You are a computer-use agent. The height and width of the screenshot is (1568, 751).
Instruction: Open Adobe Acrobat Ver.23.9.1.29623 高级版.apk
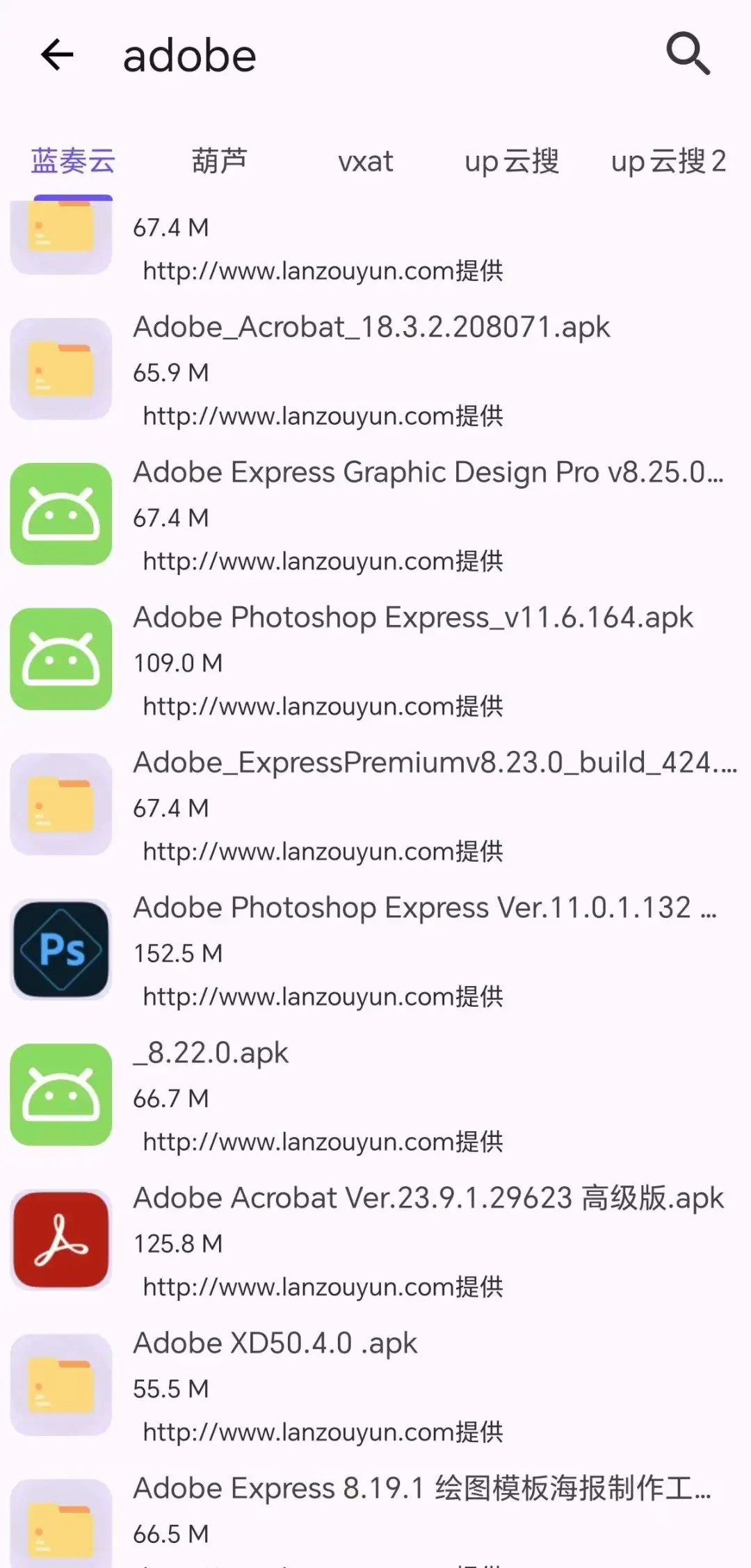pyautogui.click(x=428, y=1198)
